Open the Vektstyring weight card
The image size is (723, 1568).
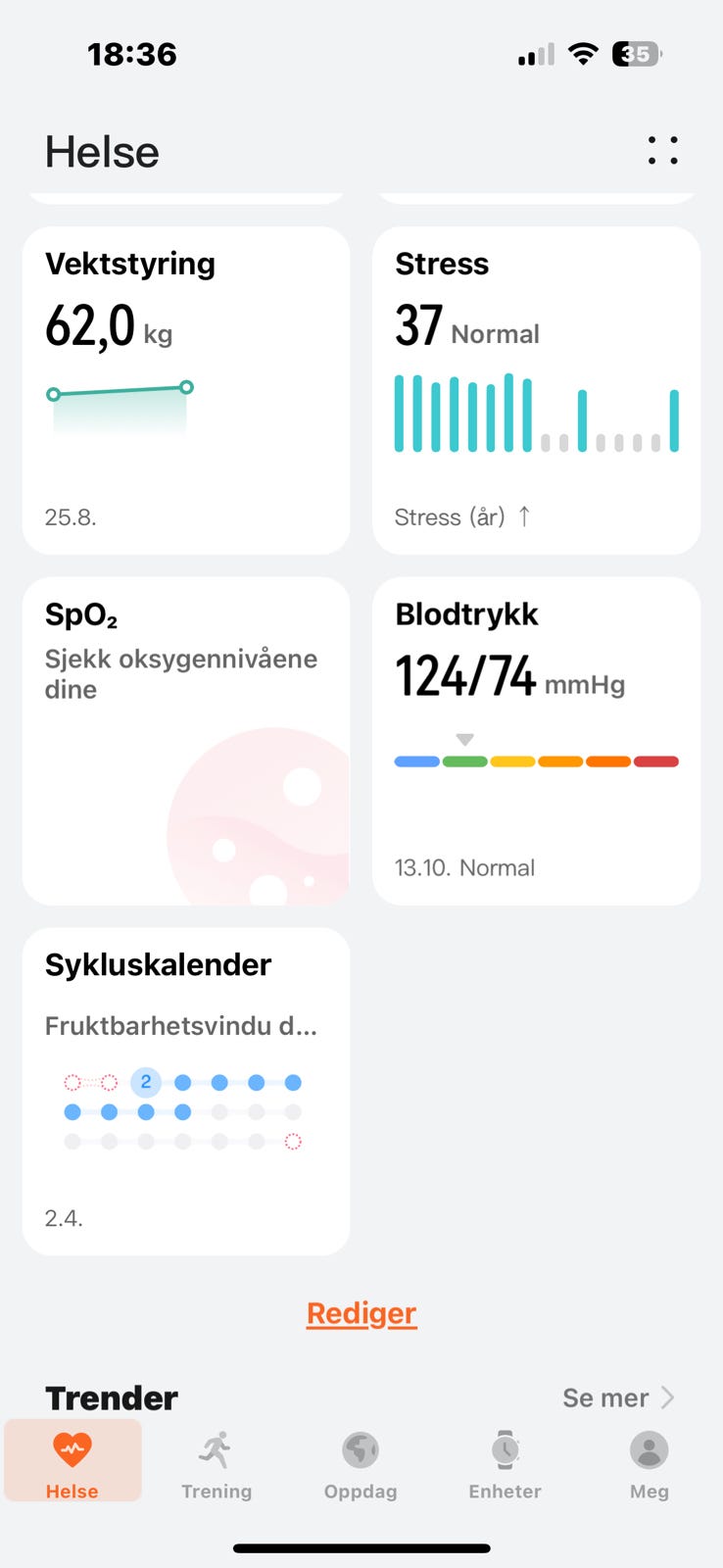[186, 390]
